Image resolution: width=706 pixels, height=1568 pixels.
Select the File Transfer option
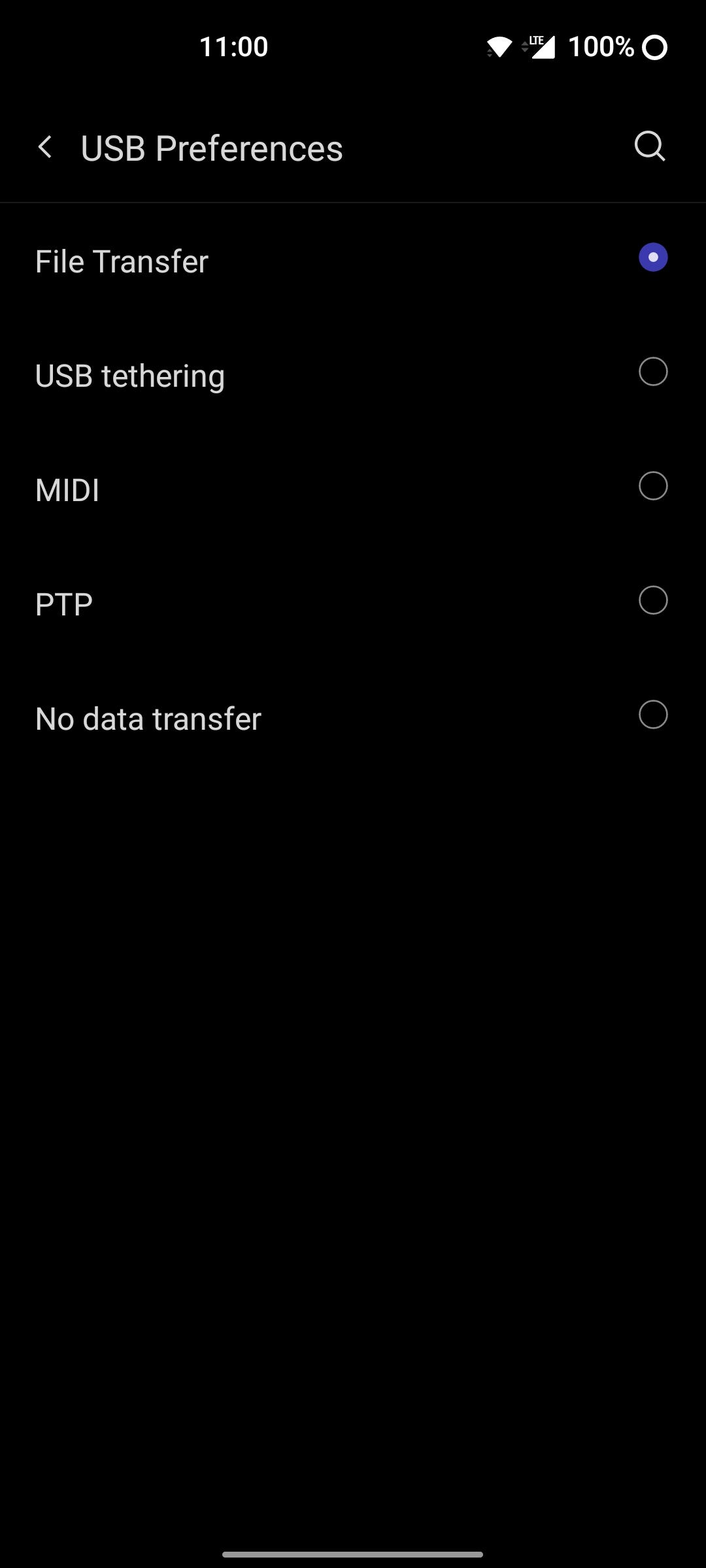(x=353, y=261)
